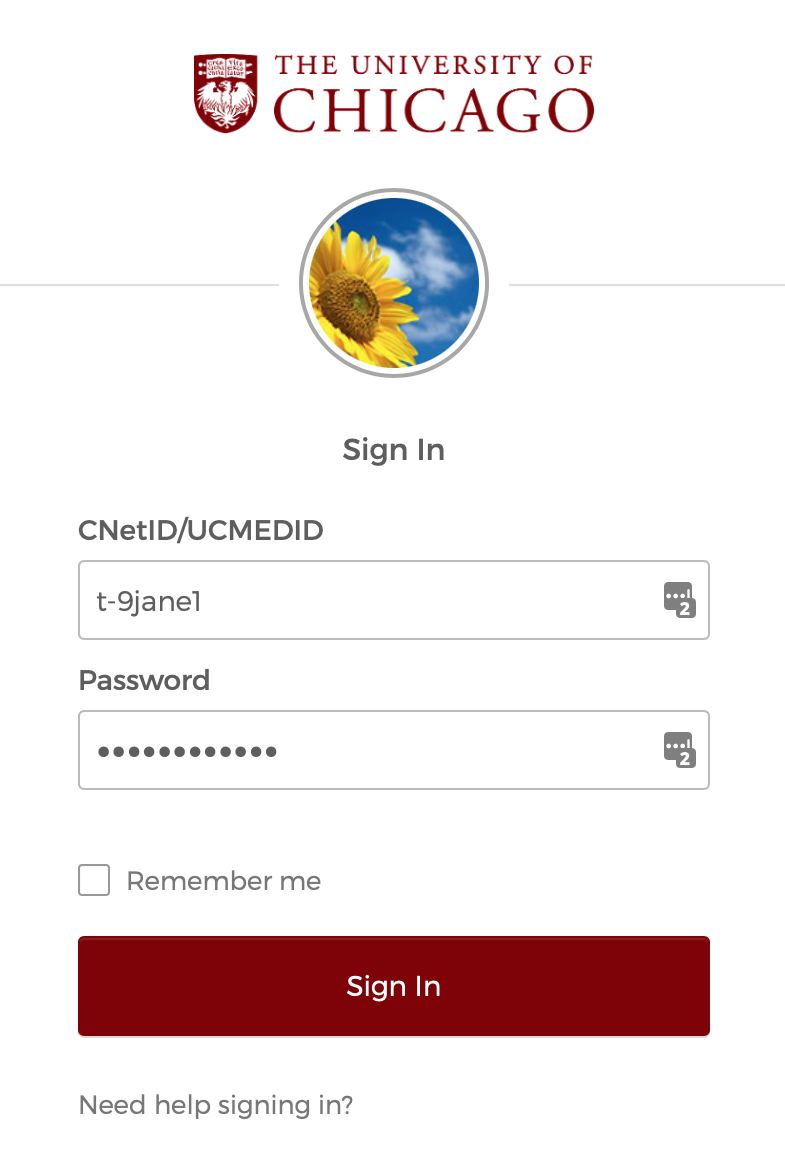Screen dimensions: 785x1160
Task: Open password manager icon in CNetID field
Action: (x=679, y=600)
